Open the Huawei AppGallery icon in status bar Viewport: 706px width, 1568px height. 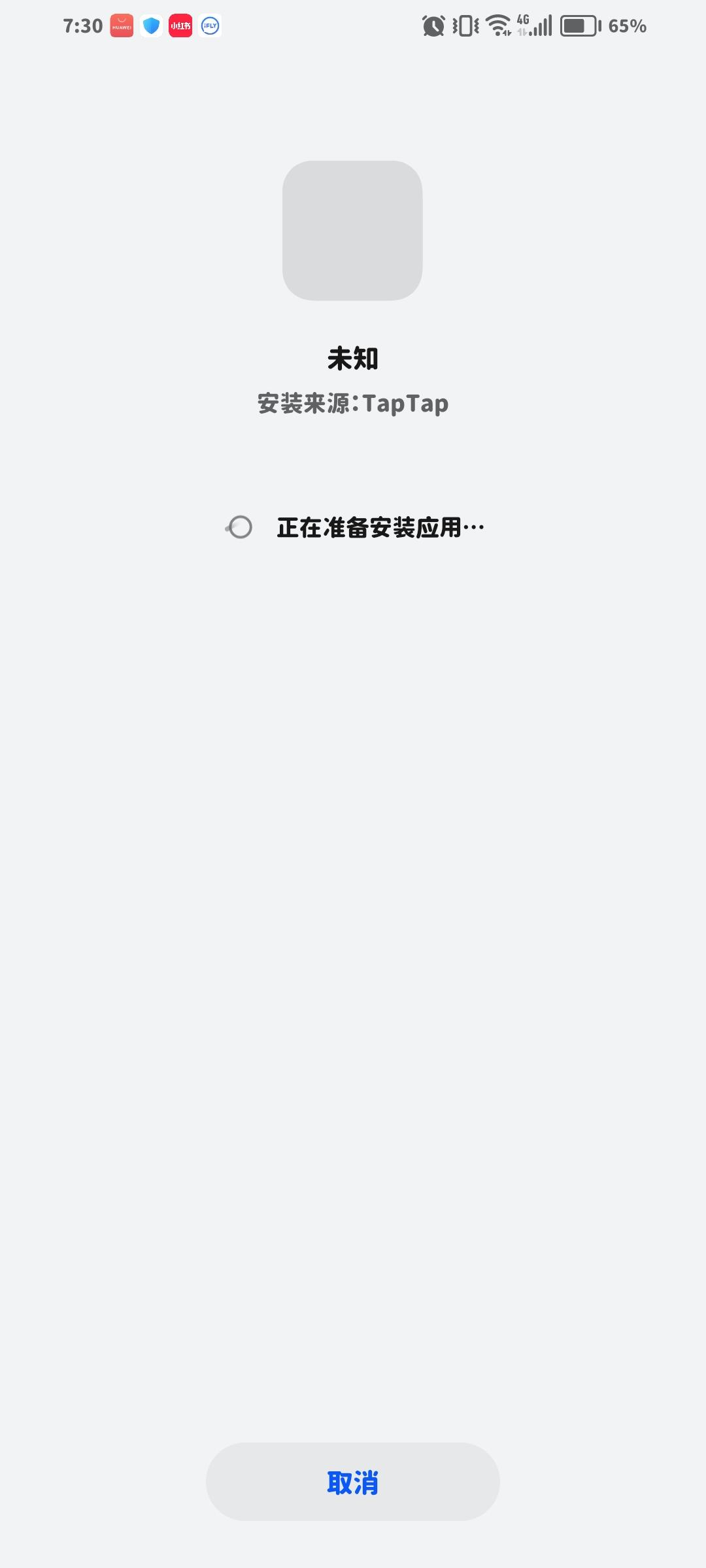click(122, 26)
